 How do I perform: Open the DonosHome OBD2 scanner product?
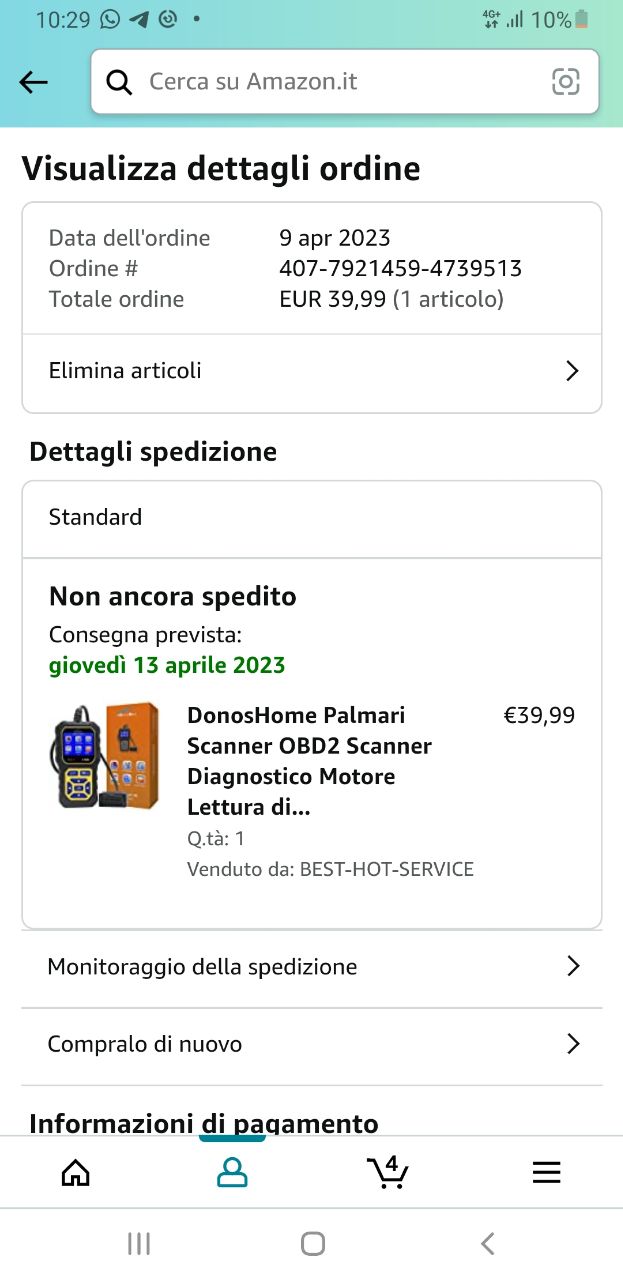click(308, 761)
